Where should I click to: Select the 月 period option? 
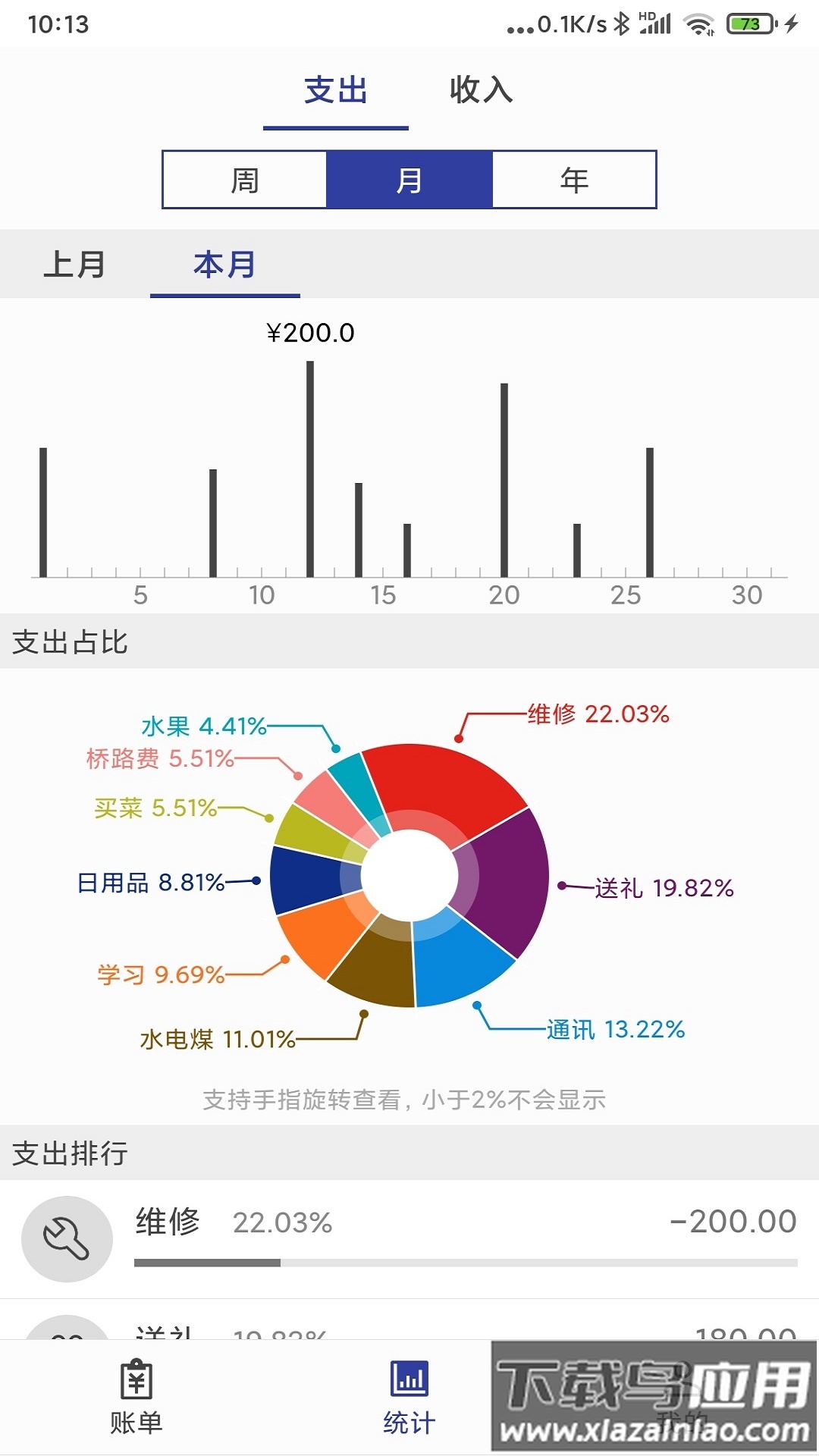pos(409,180)
